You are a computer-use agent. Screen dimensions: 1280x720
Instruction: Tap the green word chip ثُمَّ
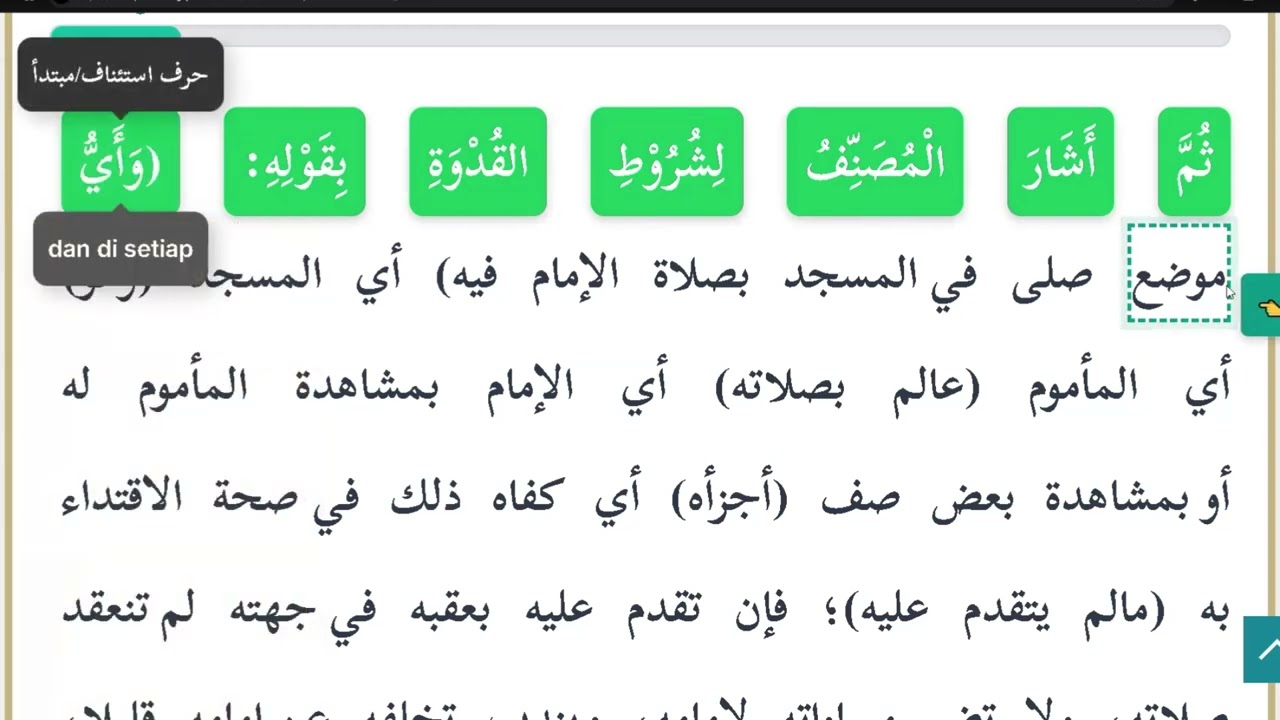[x=1194, y=162]
